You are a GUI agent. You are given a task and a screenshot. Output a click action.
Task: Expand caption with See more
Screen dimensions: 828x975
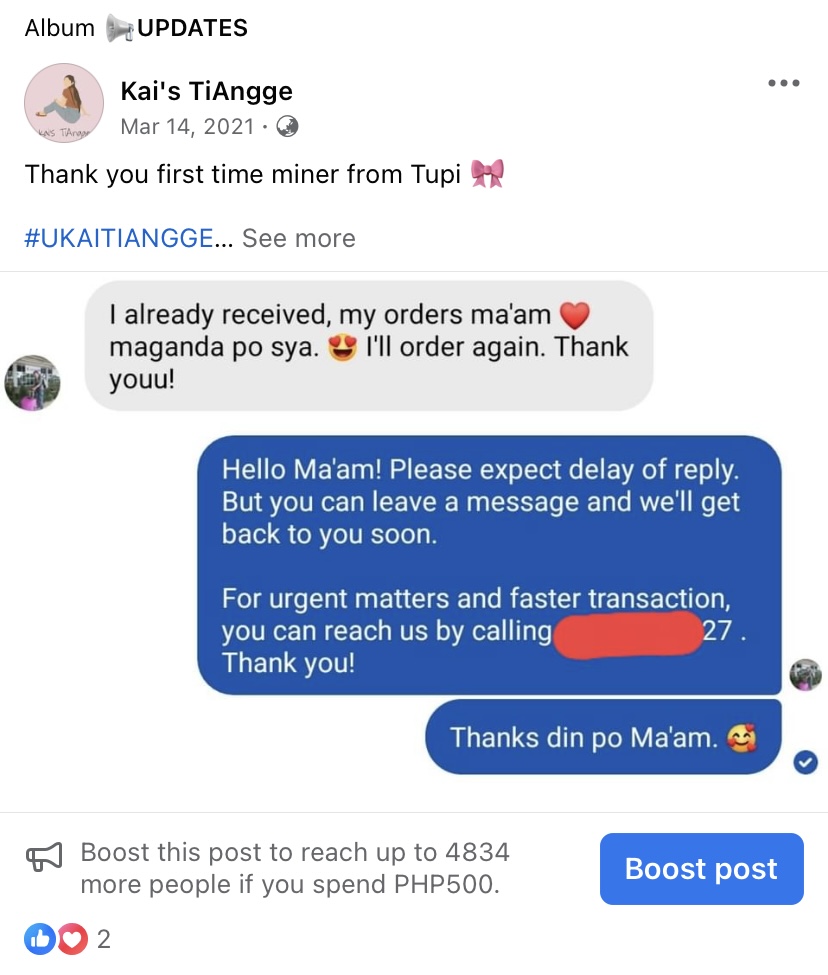[x=298, y=238]
